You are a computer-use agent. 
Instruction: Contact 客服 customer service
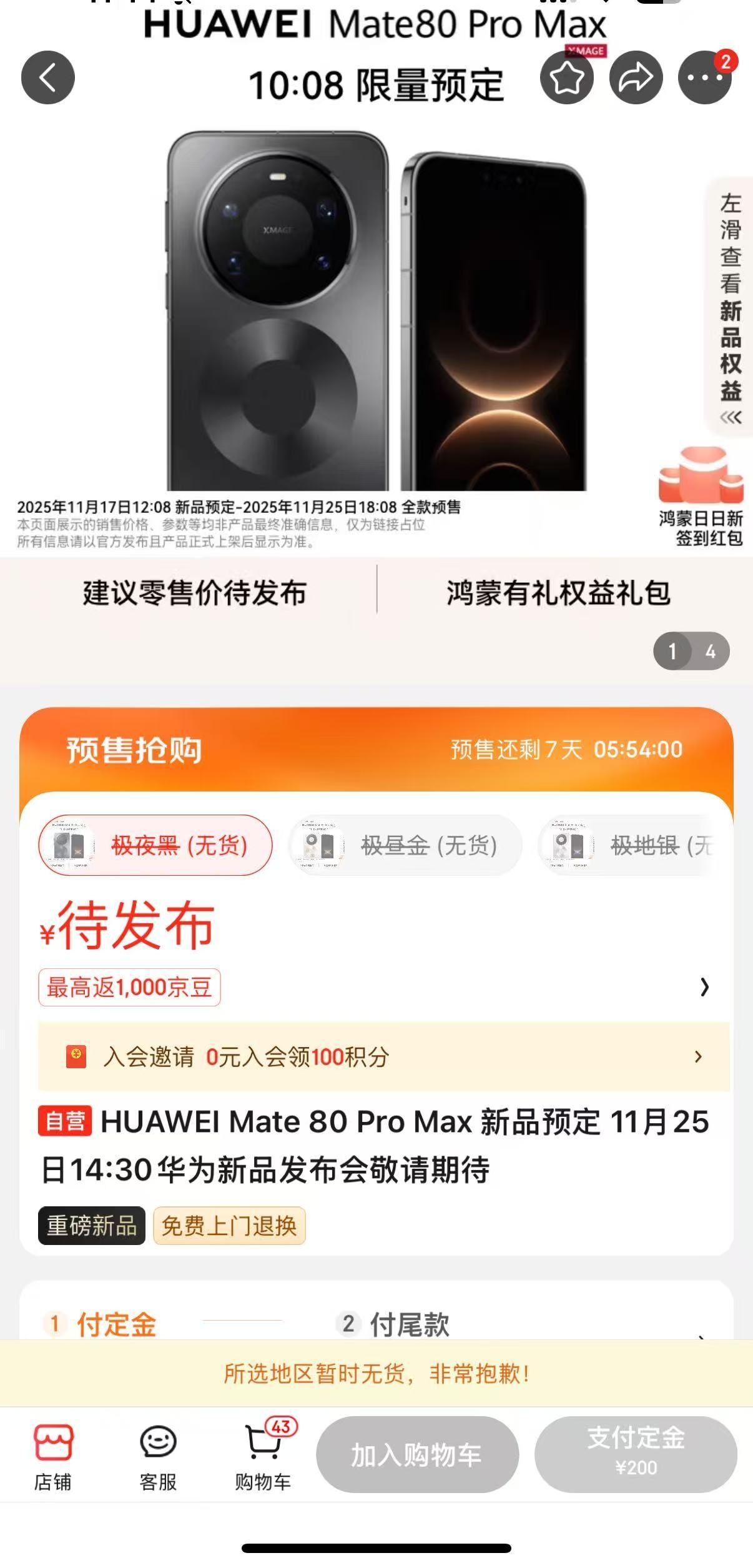coord(159,1452)
